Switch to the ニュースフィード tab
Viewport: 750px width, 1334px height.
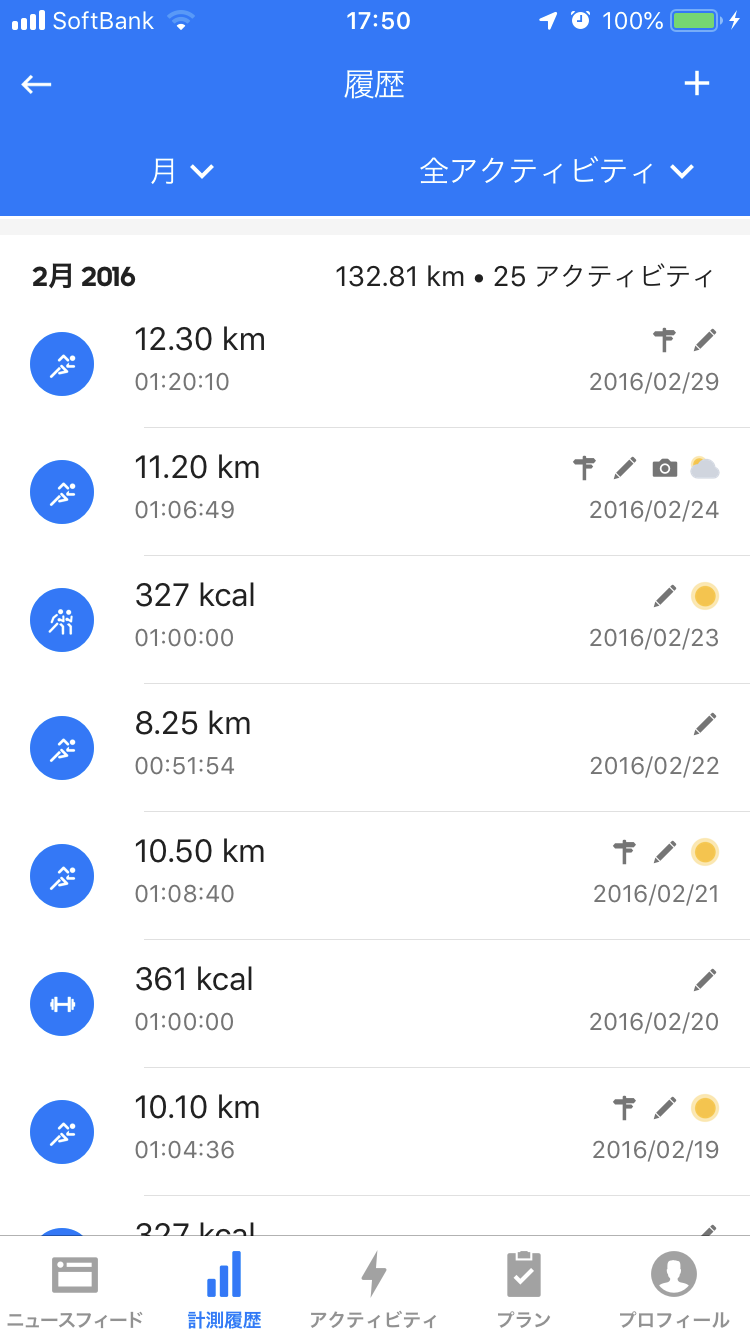coord(75,1287)
